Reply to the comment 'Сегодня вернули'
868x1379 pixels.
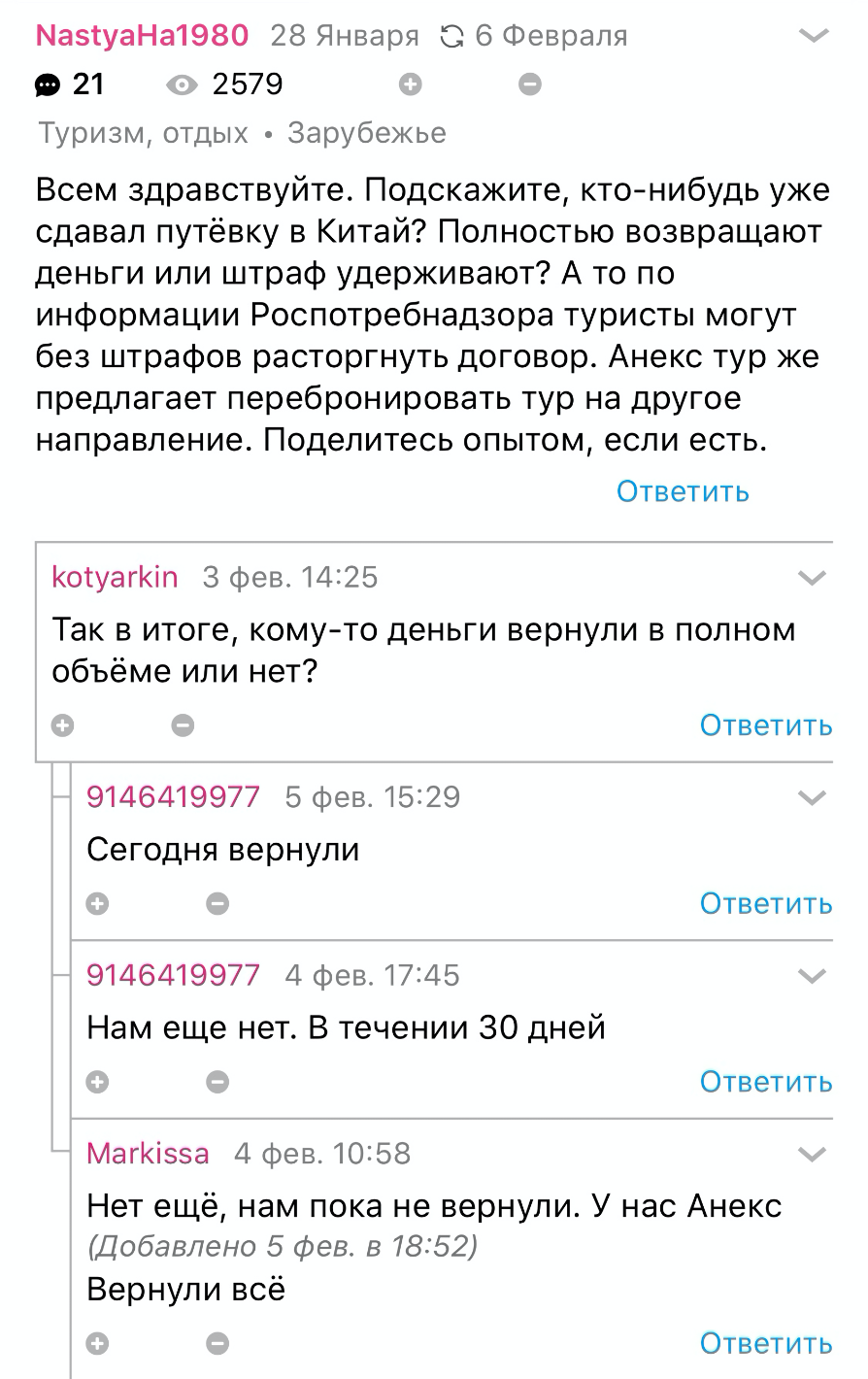[x=765, y=904]
